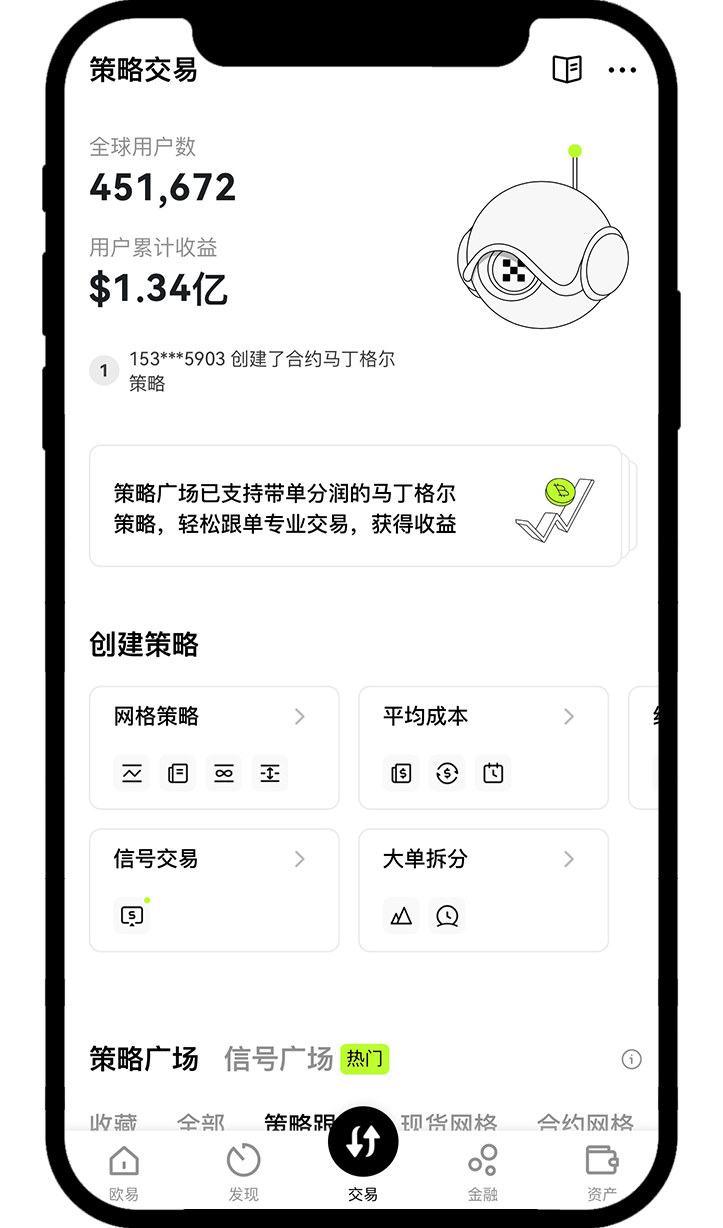This screenshot has height=1228, width=723.
Task: Open the 网格策略 card
Action: click(x=214, y=746)
